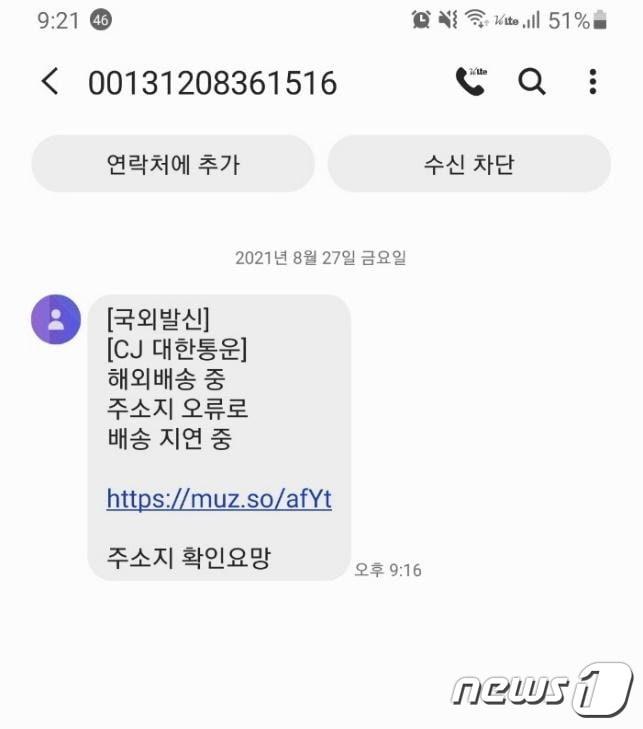Screen dimensions: 643x729
Task: Go back using the back arrow
Action: pos(50,82)
